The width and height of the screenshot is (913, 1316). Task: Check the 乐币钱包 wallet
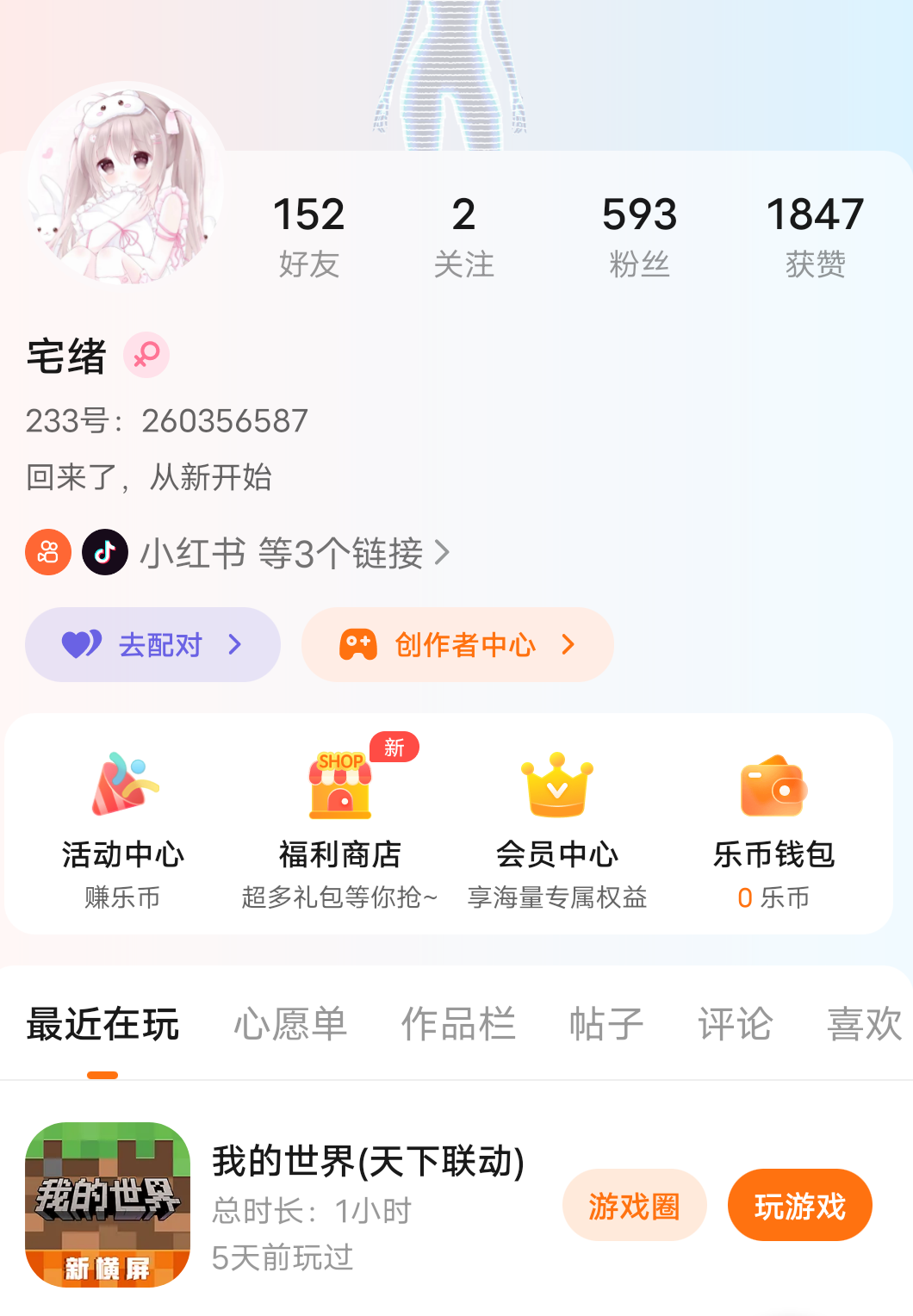773,829
